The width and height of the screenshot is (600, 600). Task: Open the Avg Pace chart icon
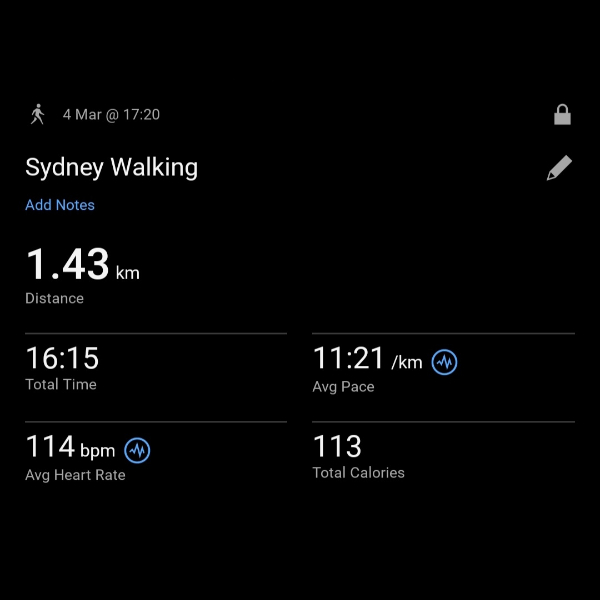[444, 362]
